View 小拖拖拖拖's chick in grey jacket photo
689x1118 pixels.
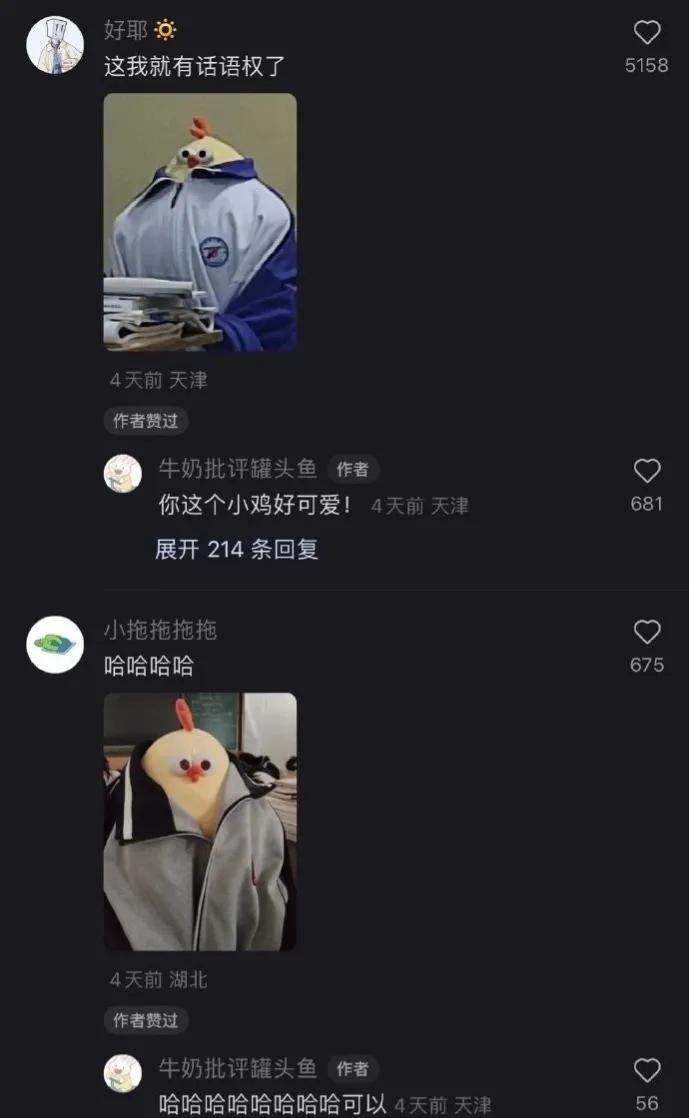[x=200, y=821]
